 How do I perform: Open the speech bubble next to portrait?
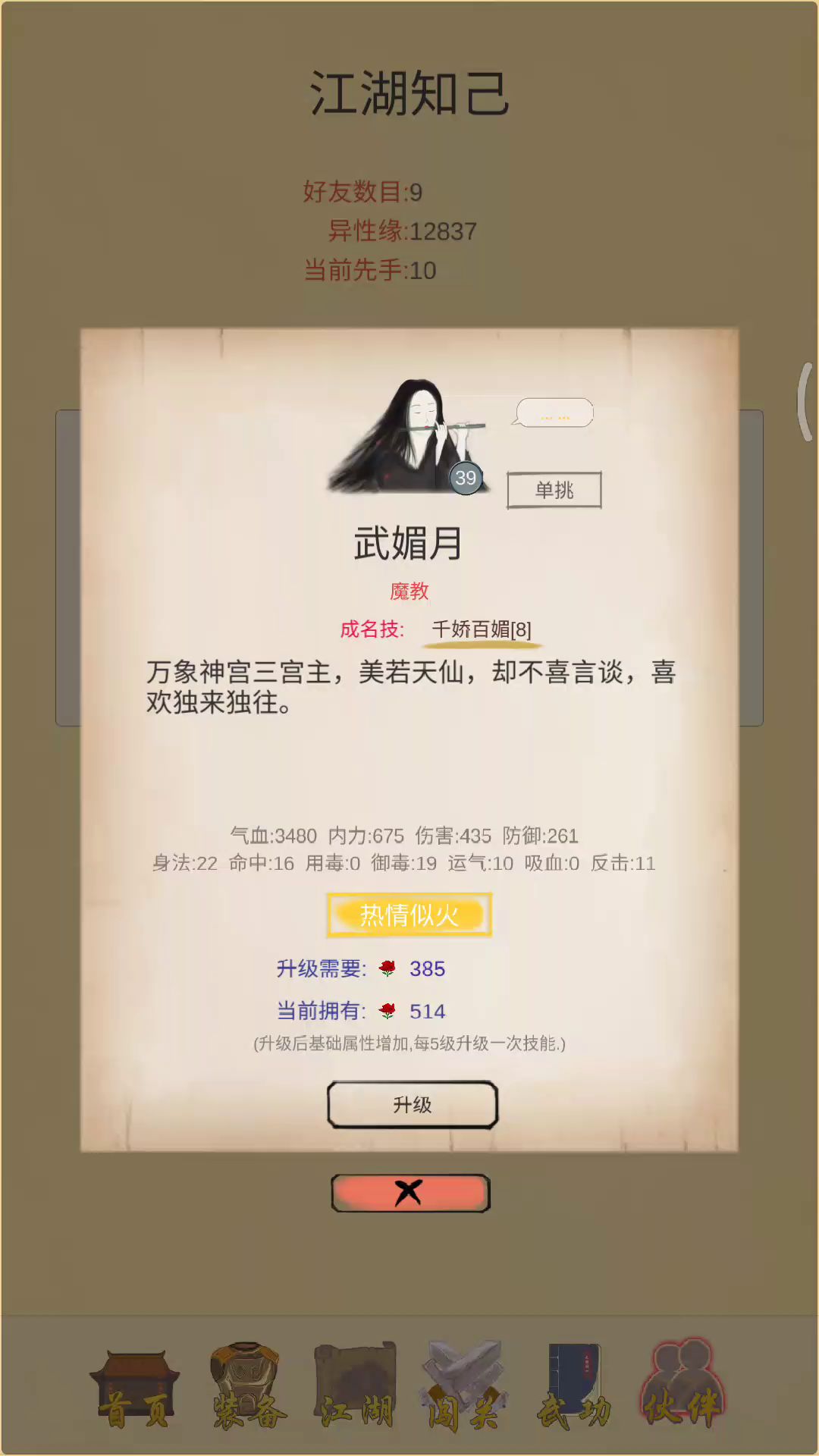(x=554, y=413)
